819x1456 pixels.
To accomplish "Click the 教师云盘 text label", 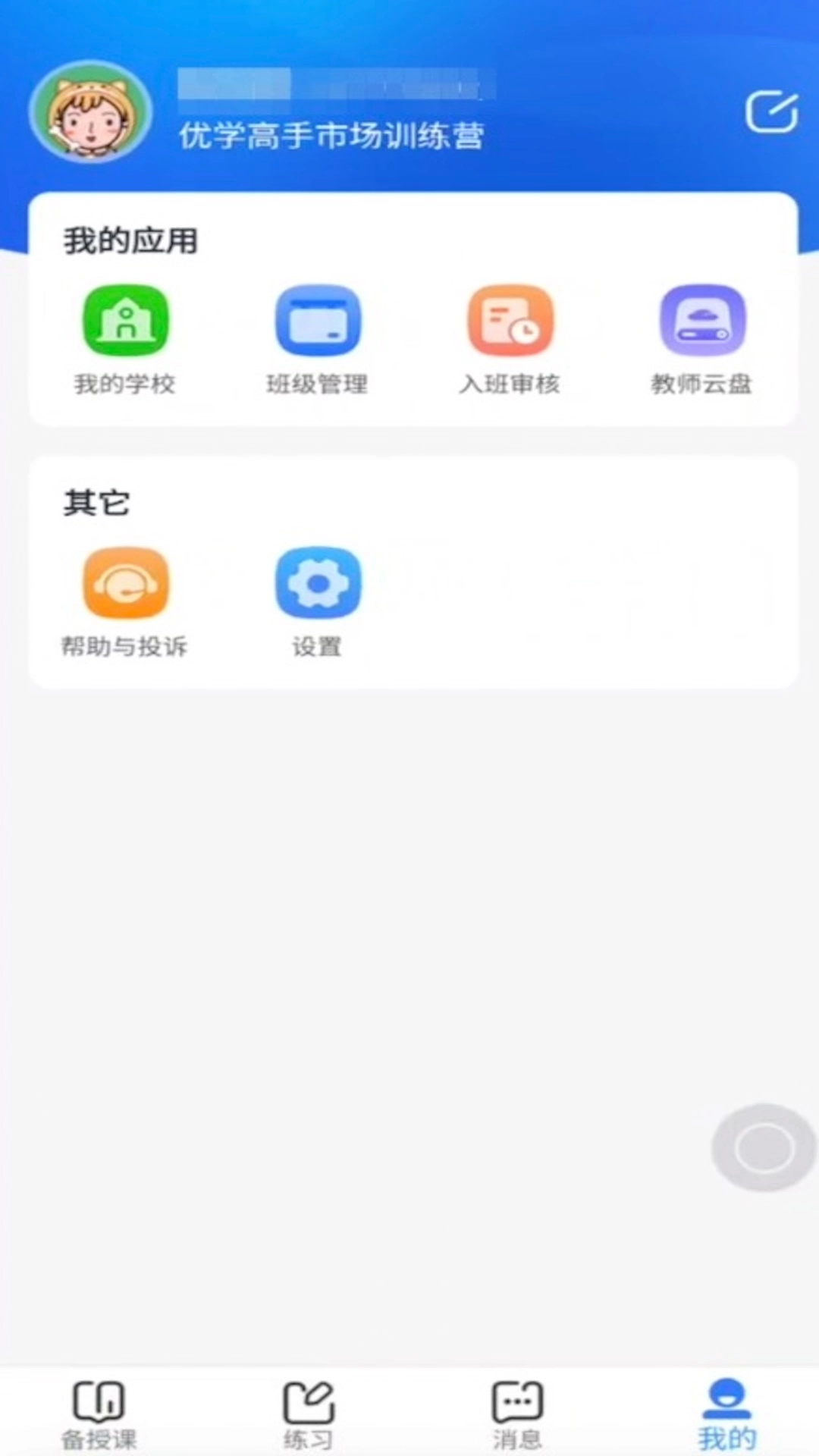I will [701, 384].
